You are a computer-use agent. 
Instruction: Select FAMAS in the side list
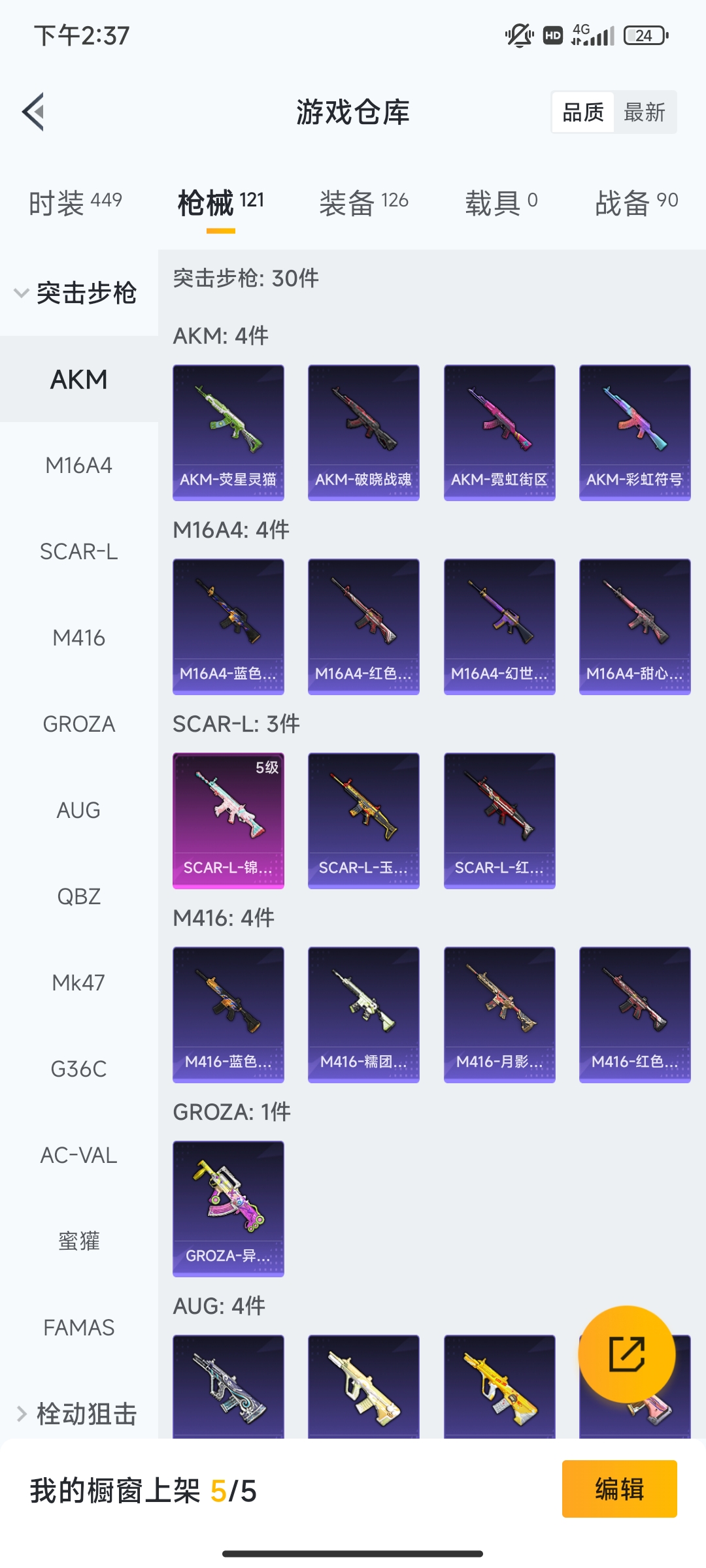(x=78, y=1328)
